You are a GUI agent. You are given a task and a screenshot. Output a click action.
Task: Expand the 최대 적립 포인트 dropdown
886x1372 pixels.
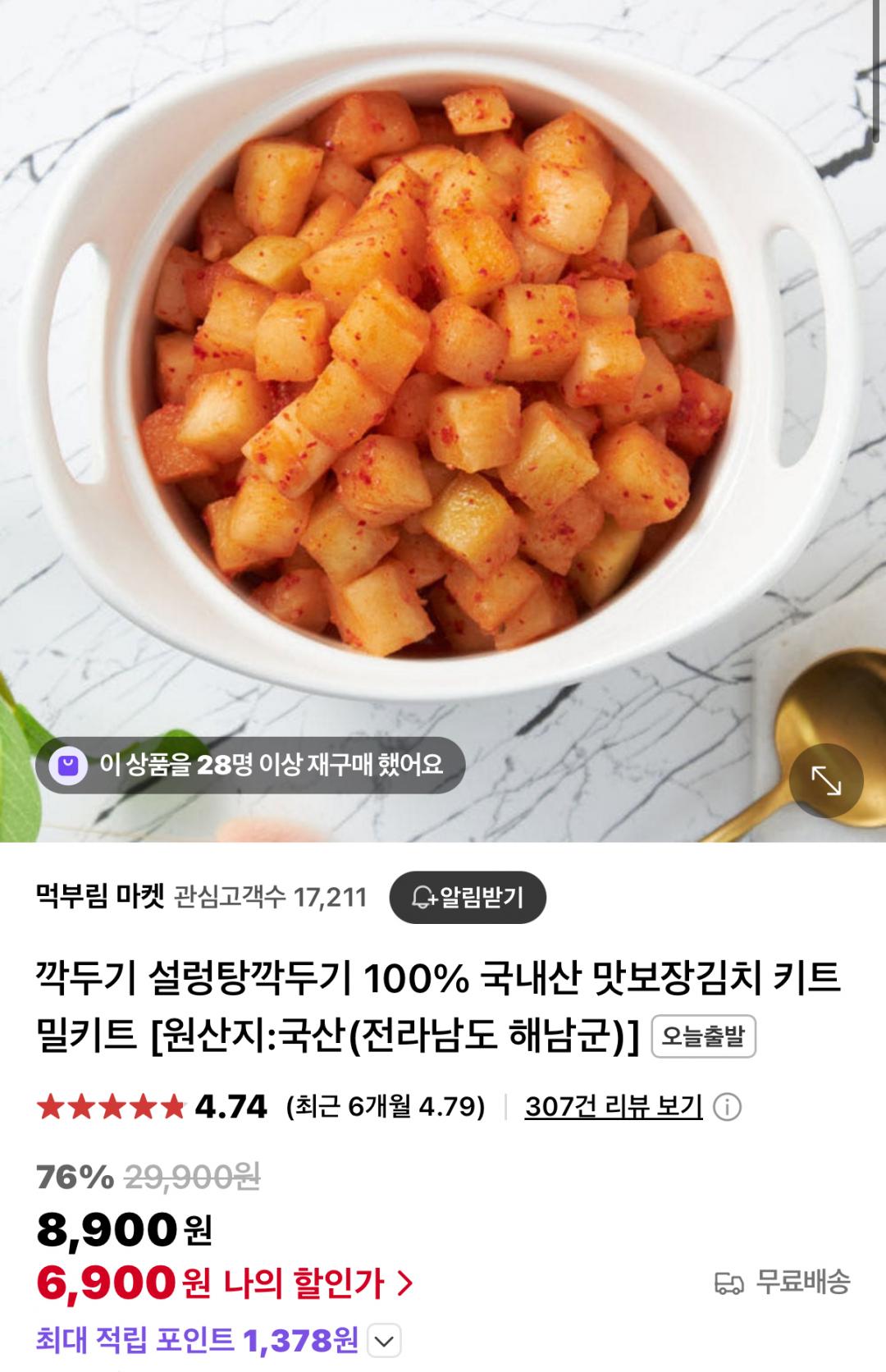coord(384,1342)
